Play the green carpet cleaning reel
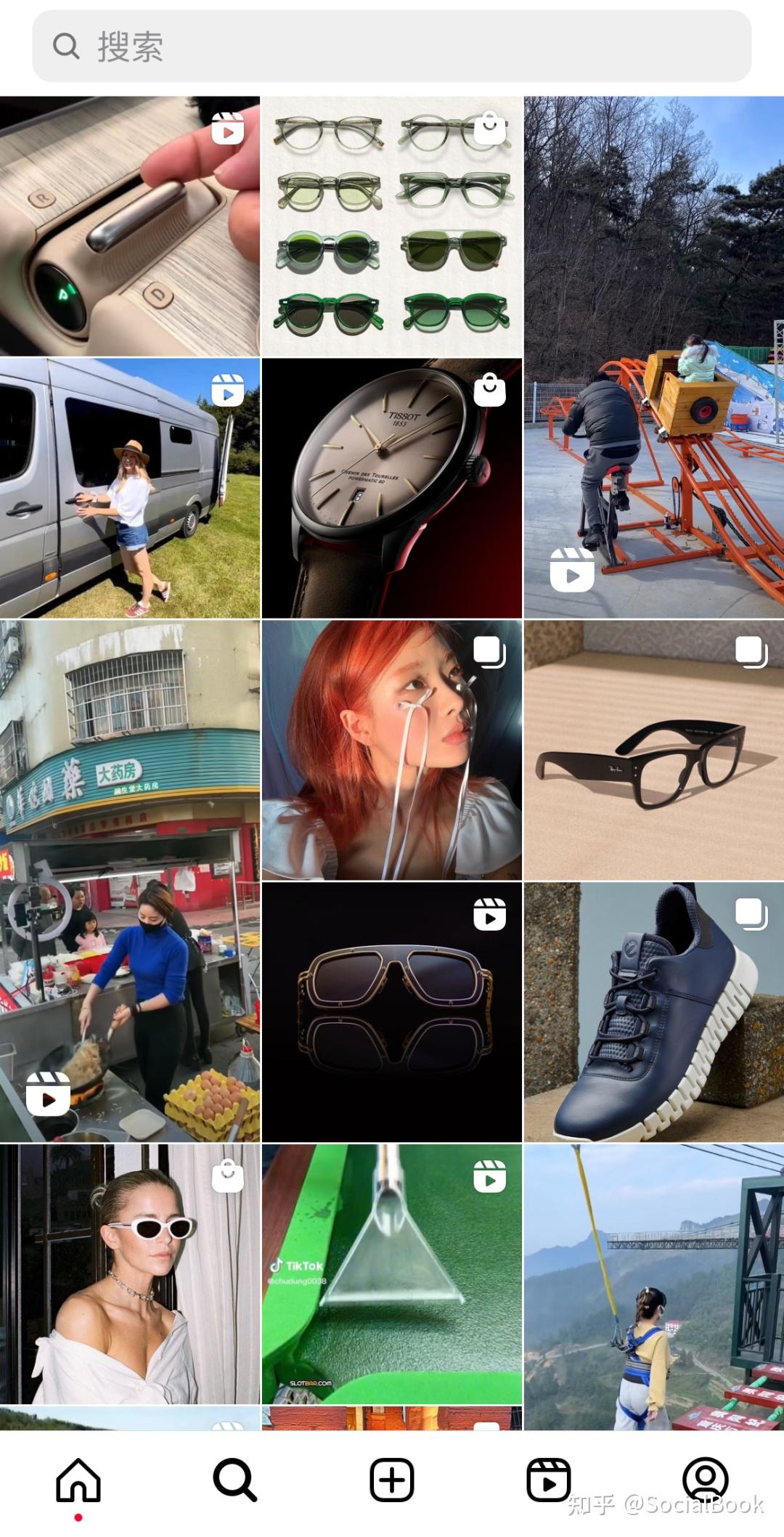784x1537 pixels. [x=392, y=1273]
